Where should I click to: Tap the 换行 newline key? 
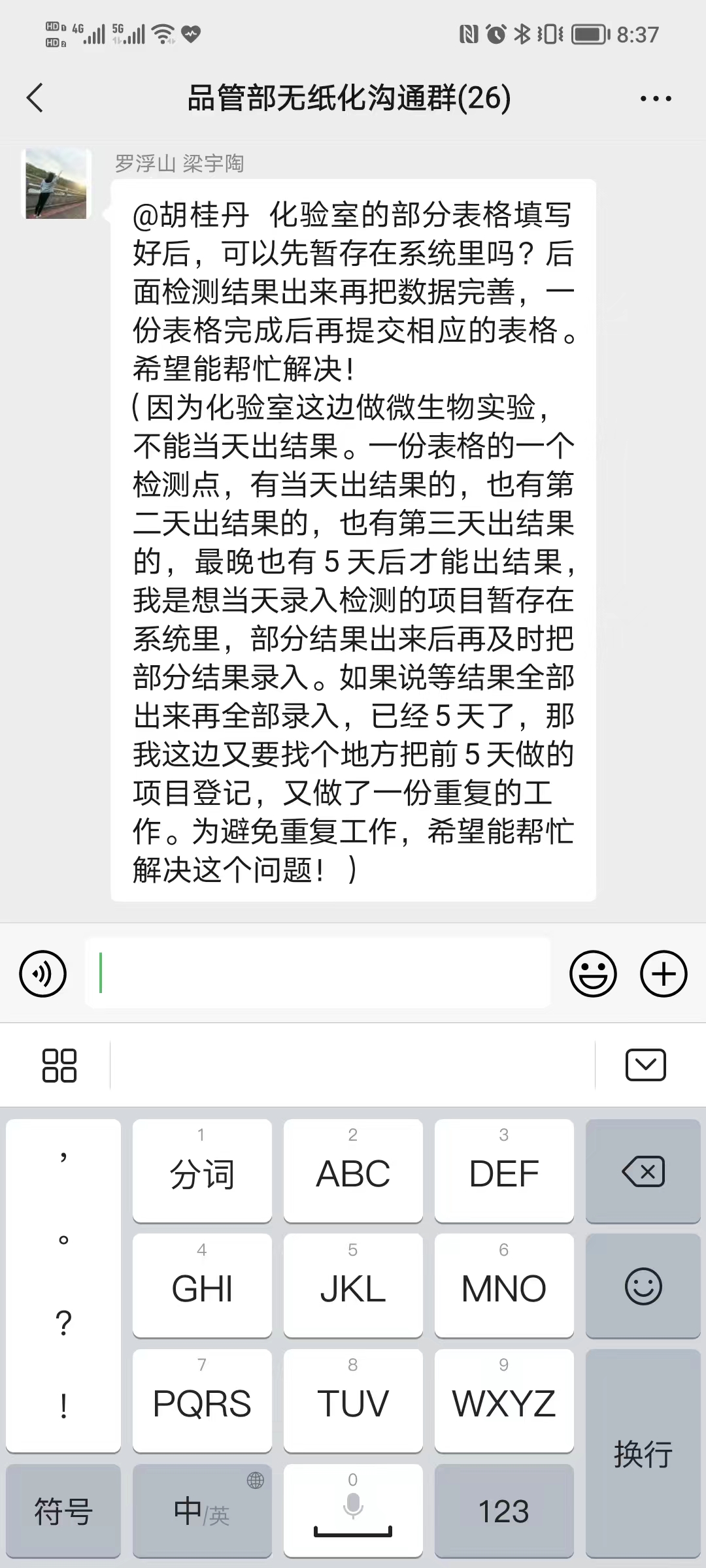click(643, 1454)
